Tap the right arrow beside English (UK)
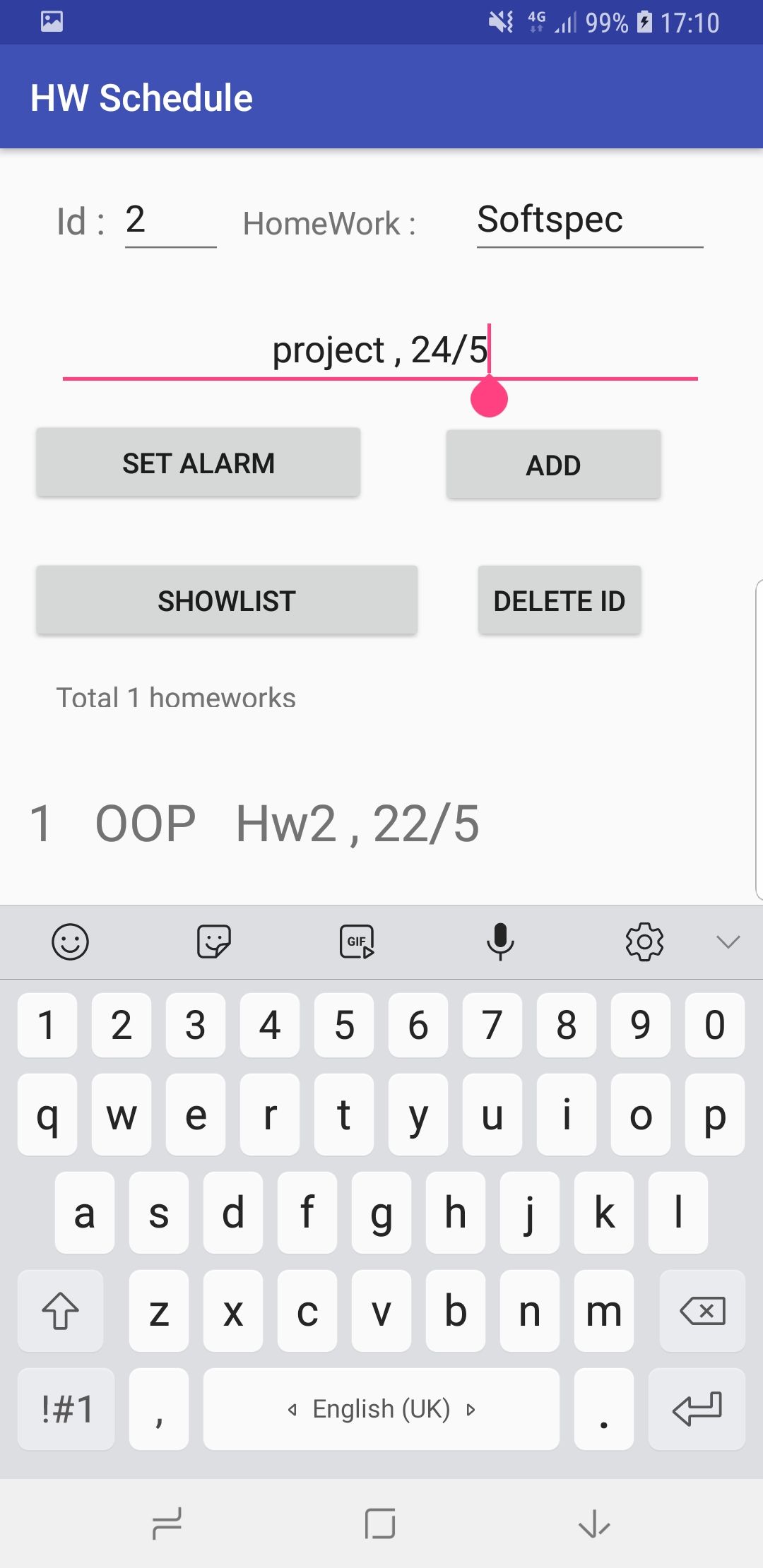 [x=471, y=1408]
